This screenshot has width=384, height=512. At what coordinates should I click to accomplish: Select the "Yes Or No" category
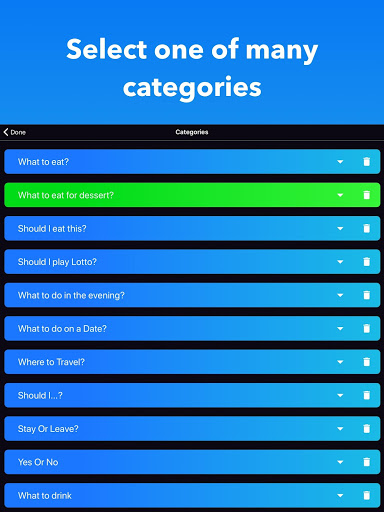(192, 462)
